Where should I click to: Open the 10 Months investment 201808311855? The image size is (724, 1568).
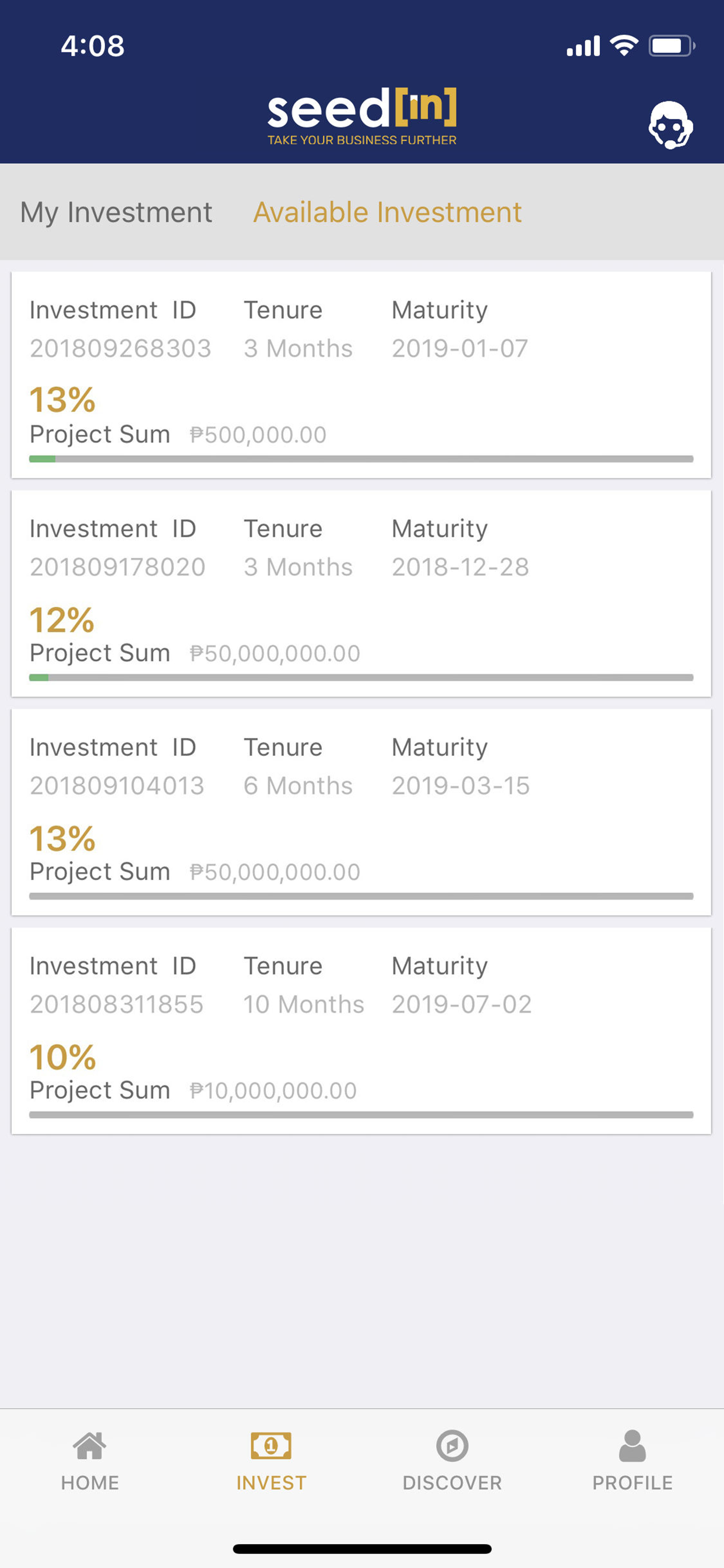(x=361, y=1031)
